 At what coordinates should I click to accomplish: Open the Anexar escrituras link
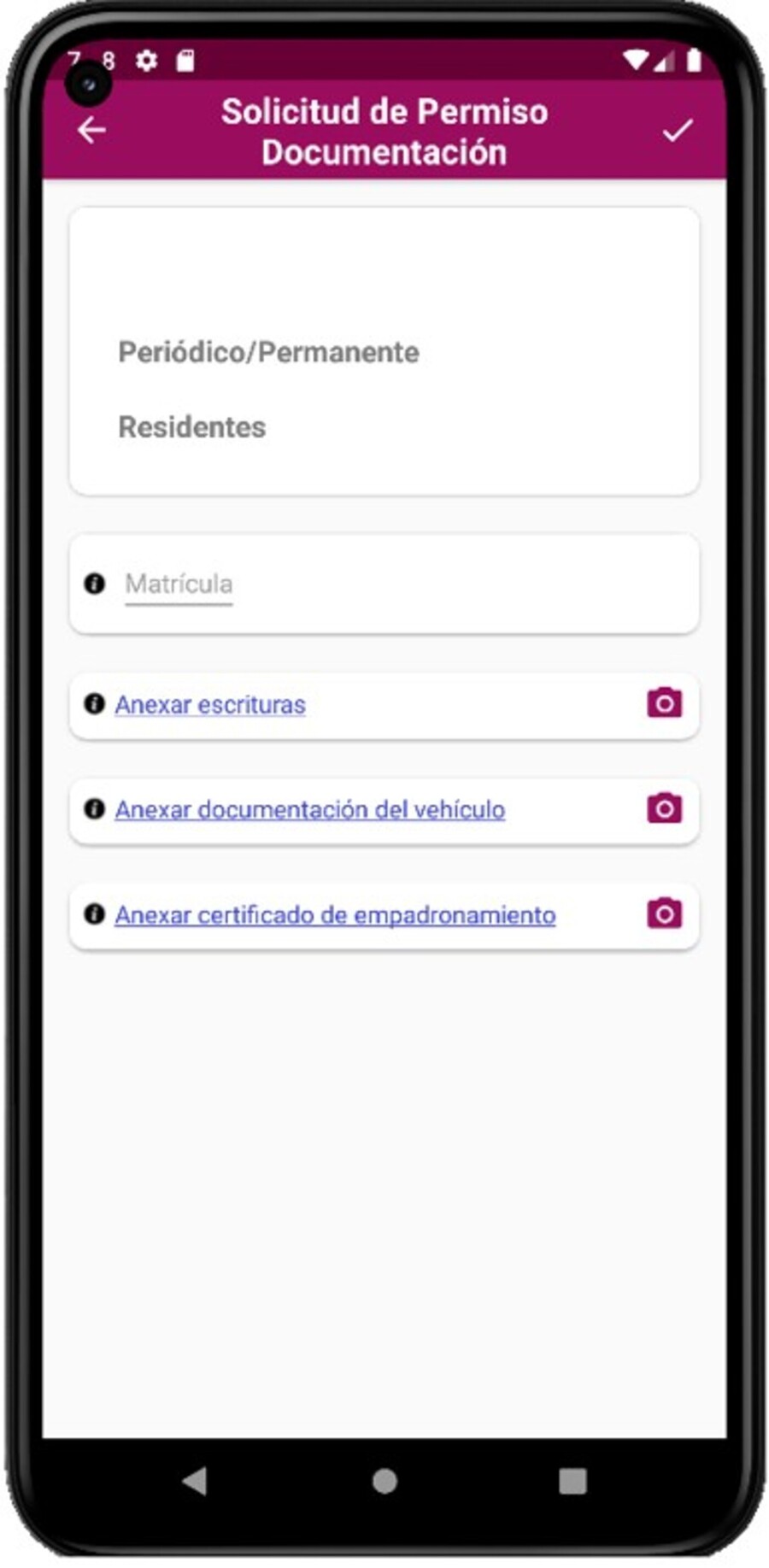(x=210, y=705)
